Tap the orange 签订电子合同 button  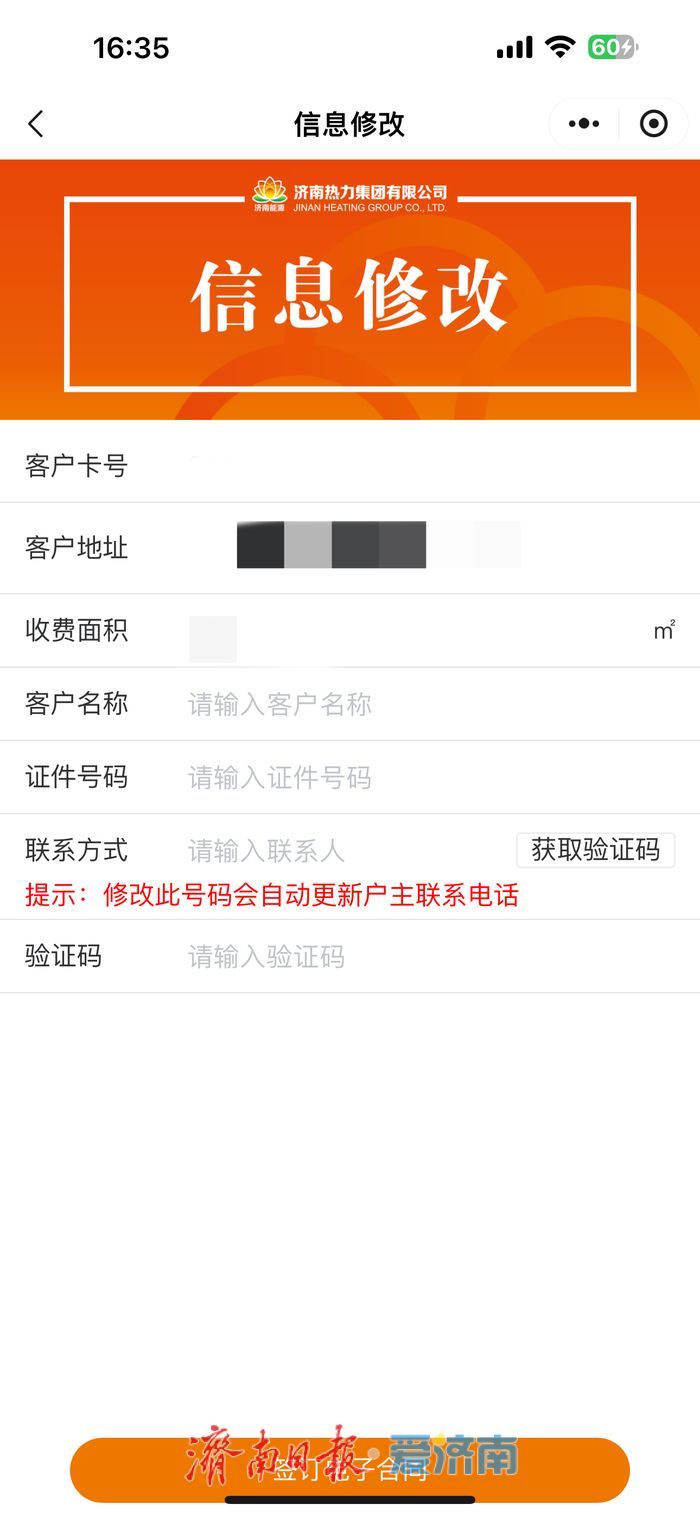click(x=350, y=1470)
